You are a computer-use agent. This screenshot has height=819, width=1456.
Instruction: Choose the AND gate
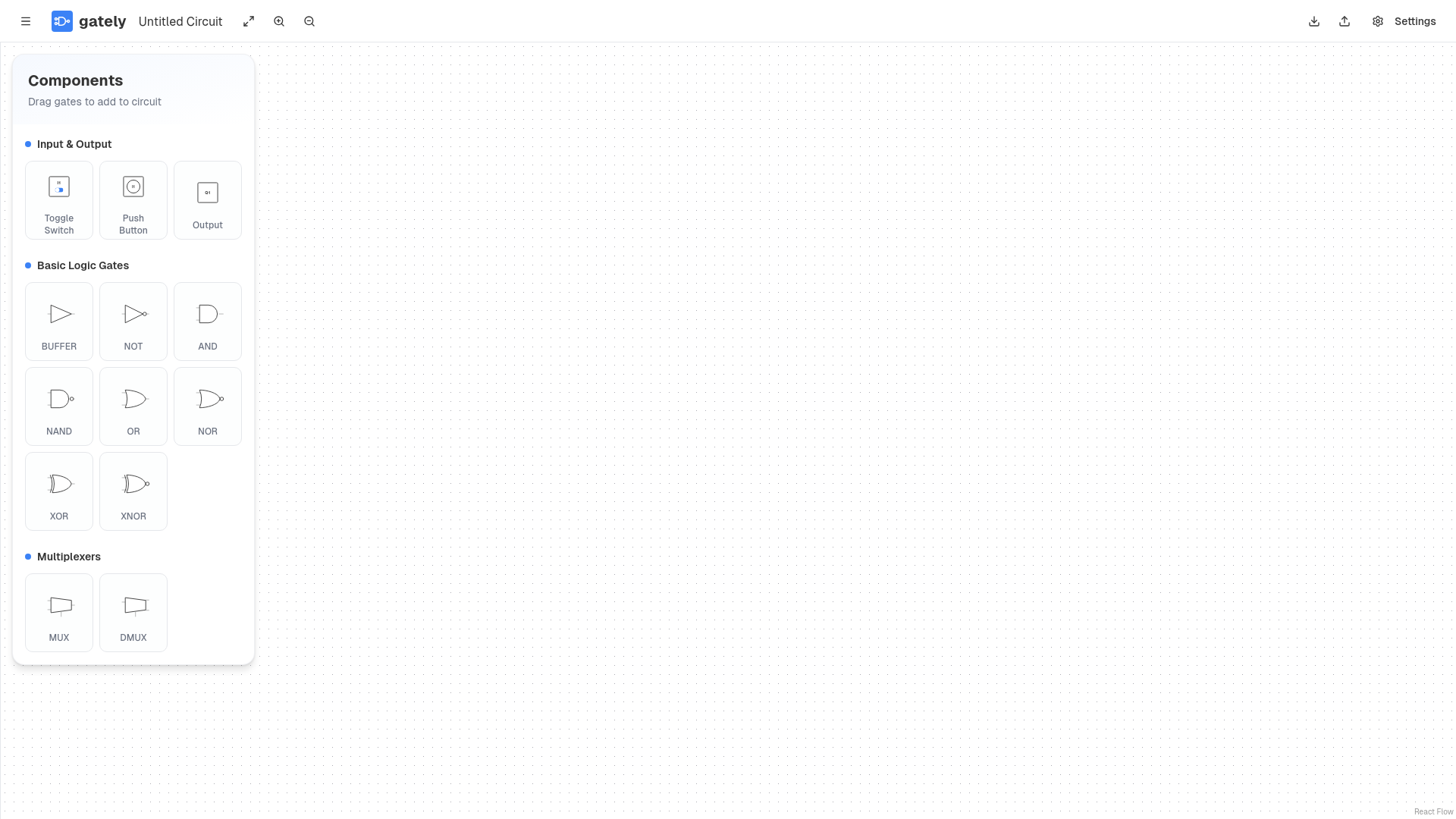pyautogui.click(x=208, y=322)
